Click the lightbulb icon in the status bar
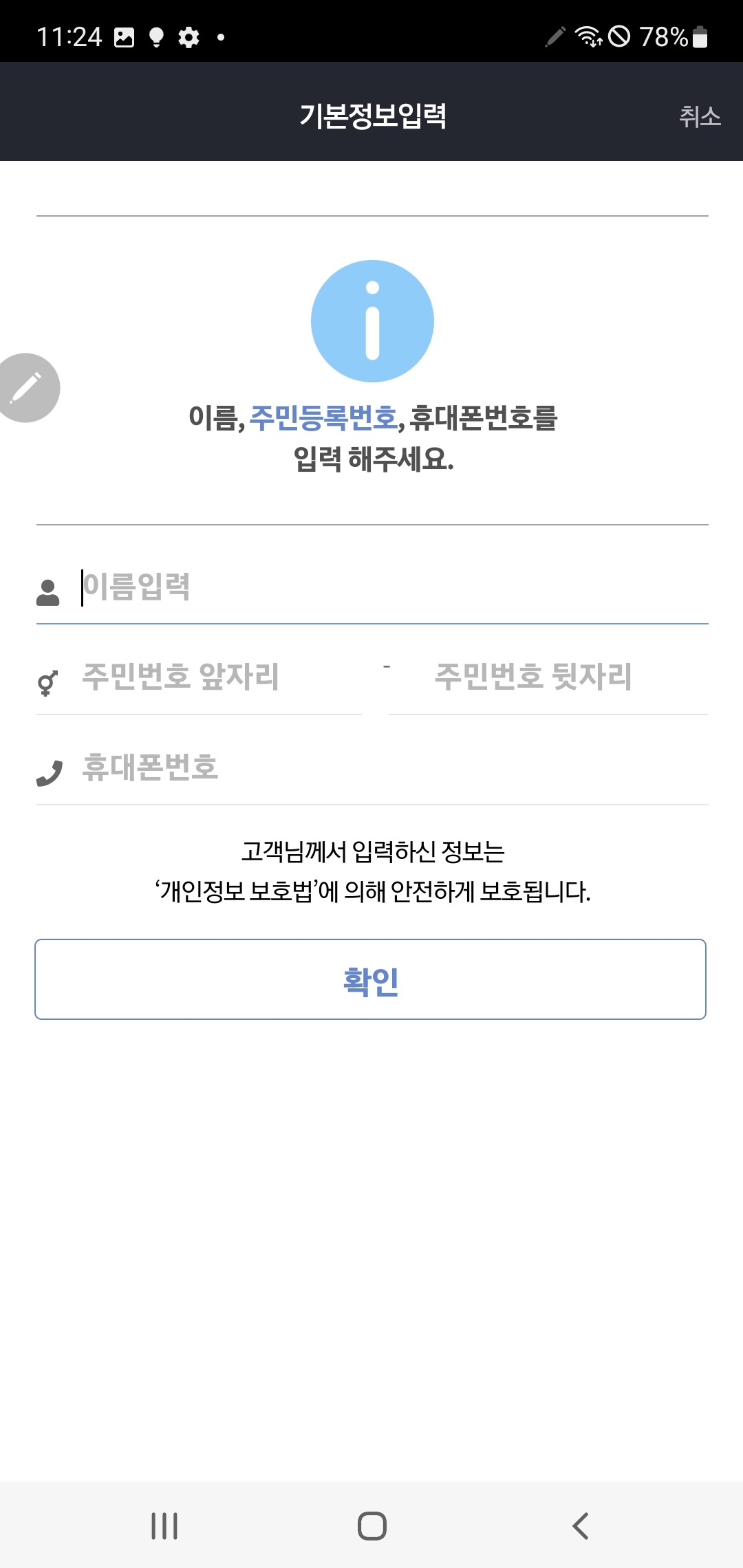 click(x=158, y=38)
